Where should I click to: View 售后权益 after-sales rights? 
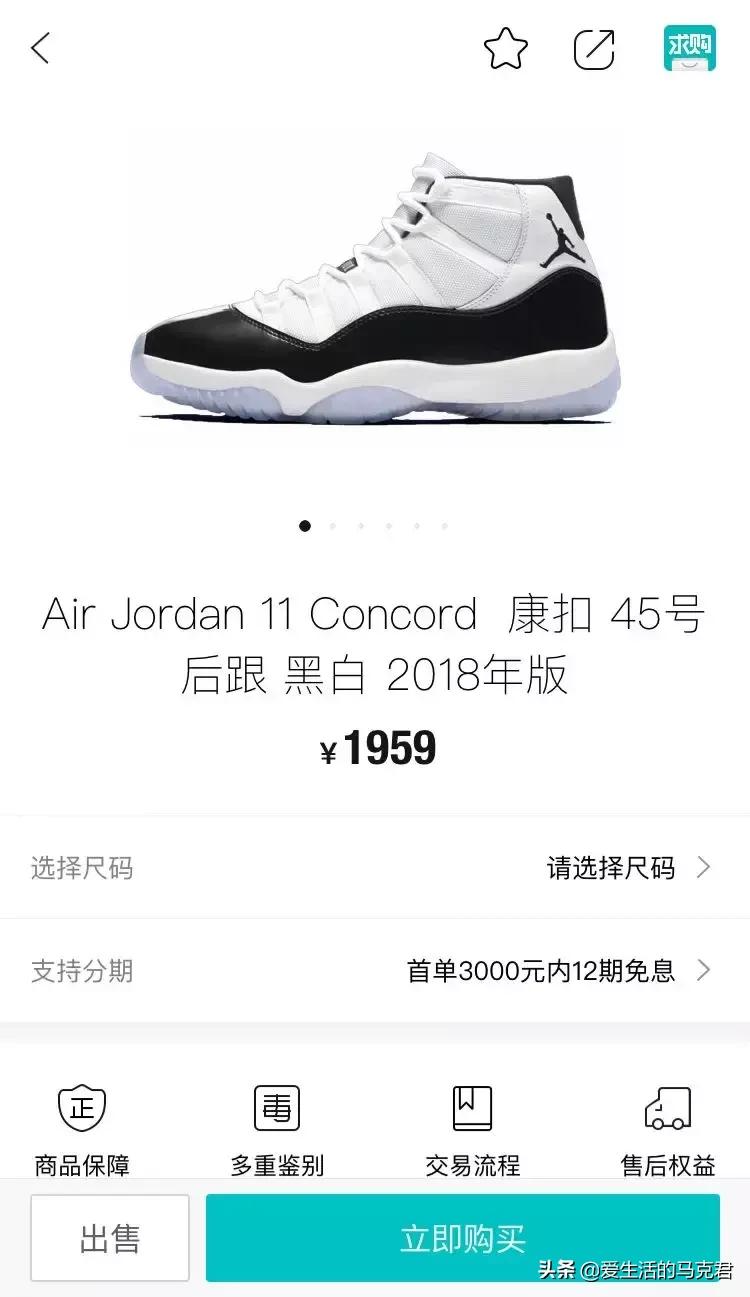click(668, 1128)
